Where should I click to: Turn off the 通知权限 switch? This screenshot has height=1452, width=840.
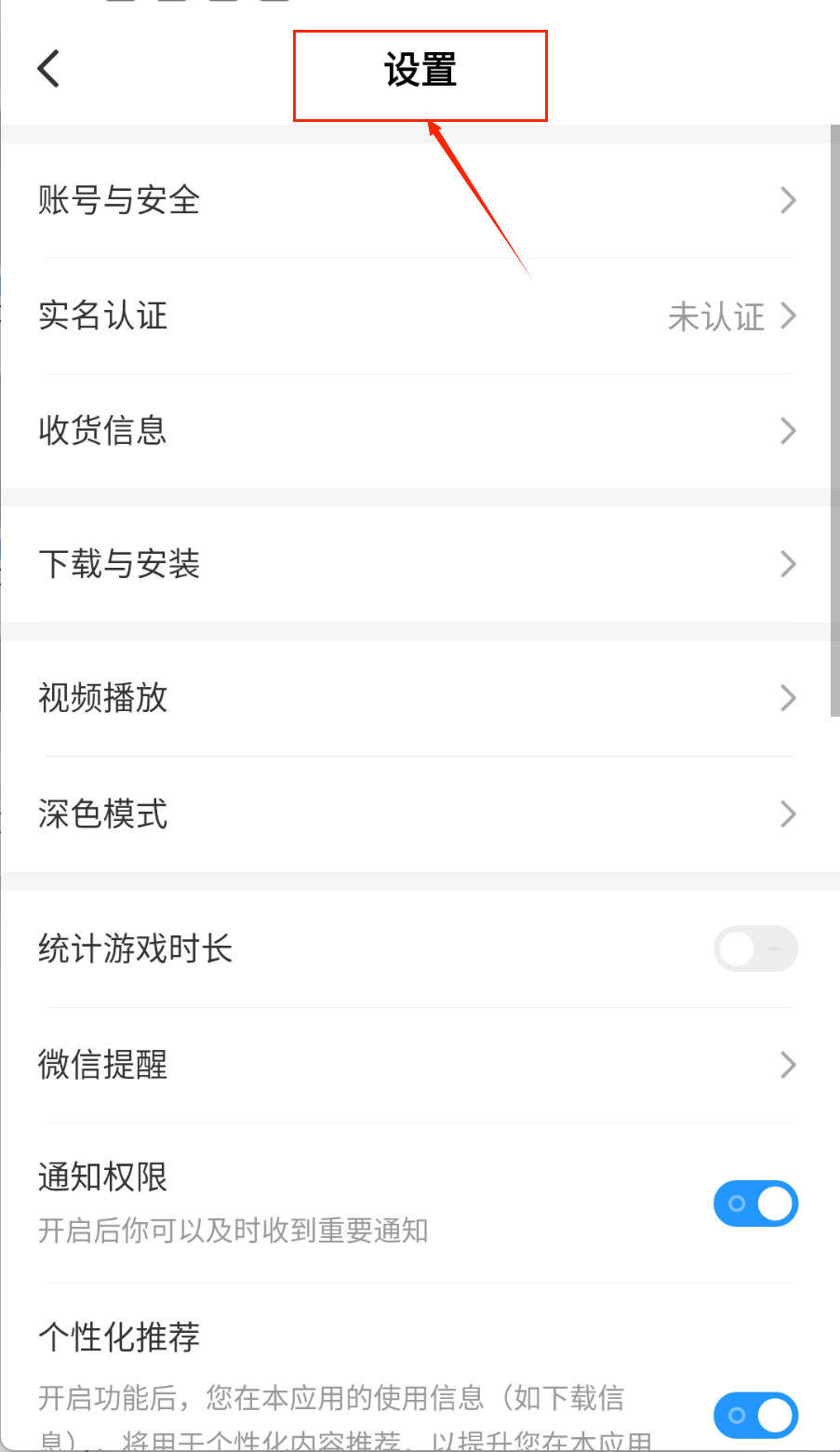(x=755, y=1203)
